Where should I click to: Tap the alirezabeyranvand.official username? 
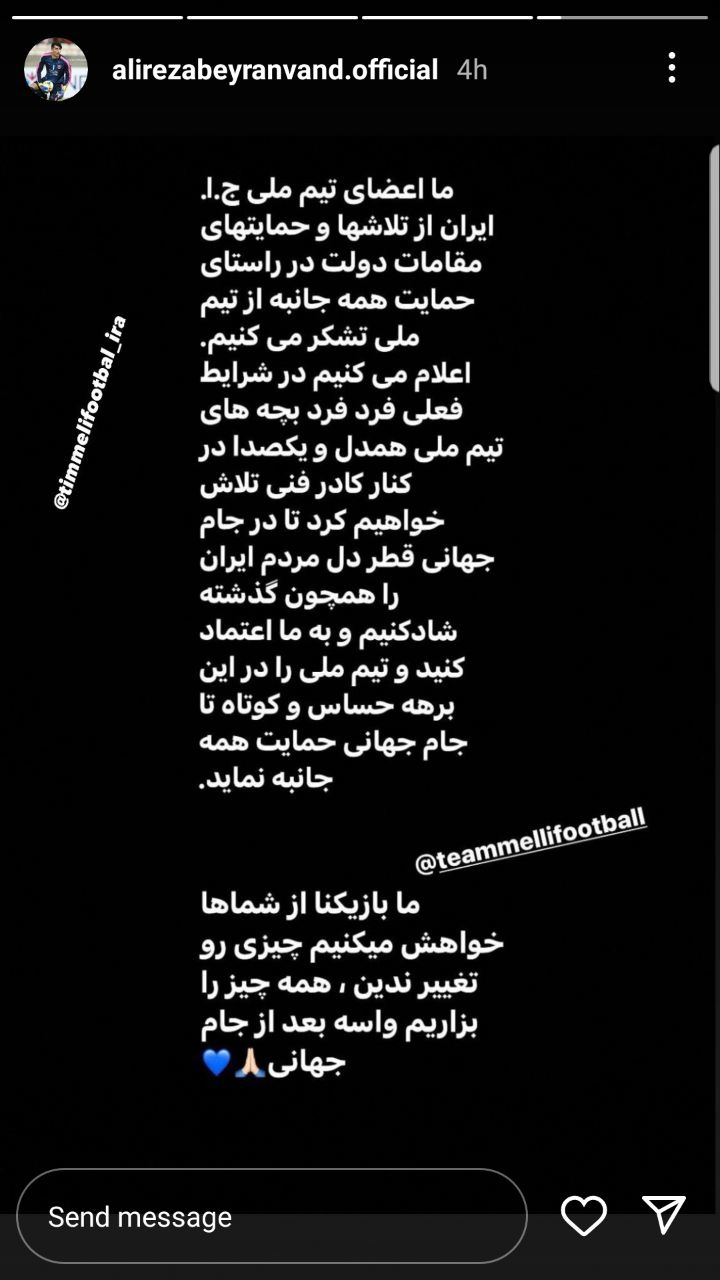275,70
